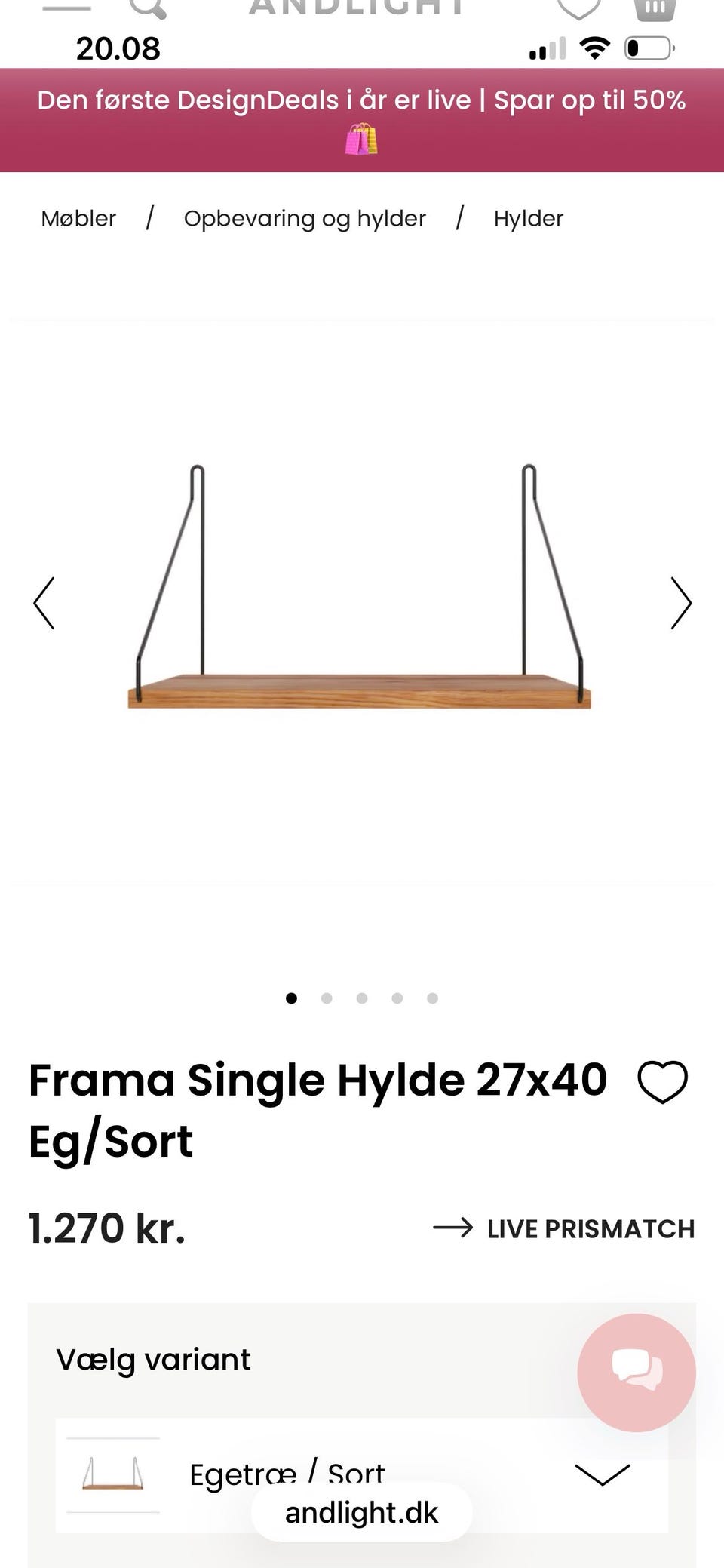Open Opbevaring og hylder breadcrumb
Screen dimensions: 724x1568
(305, 219)
